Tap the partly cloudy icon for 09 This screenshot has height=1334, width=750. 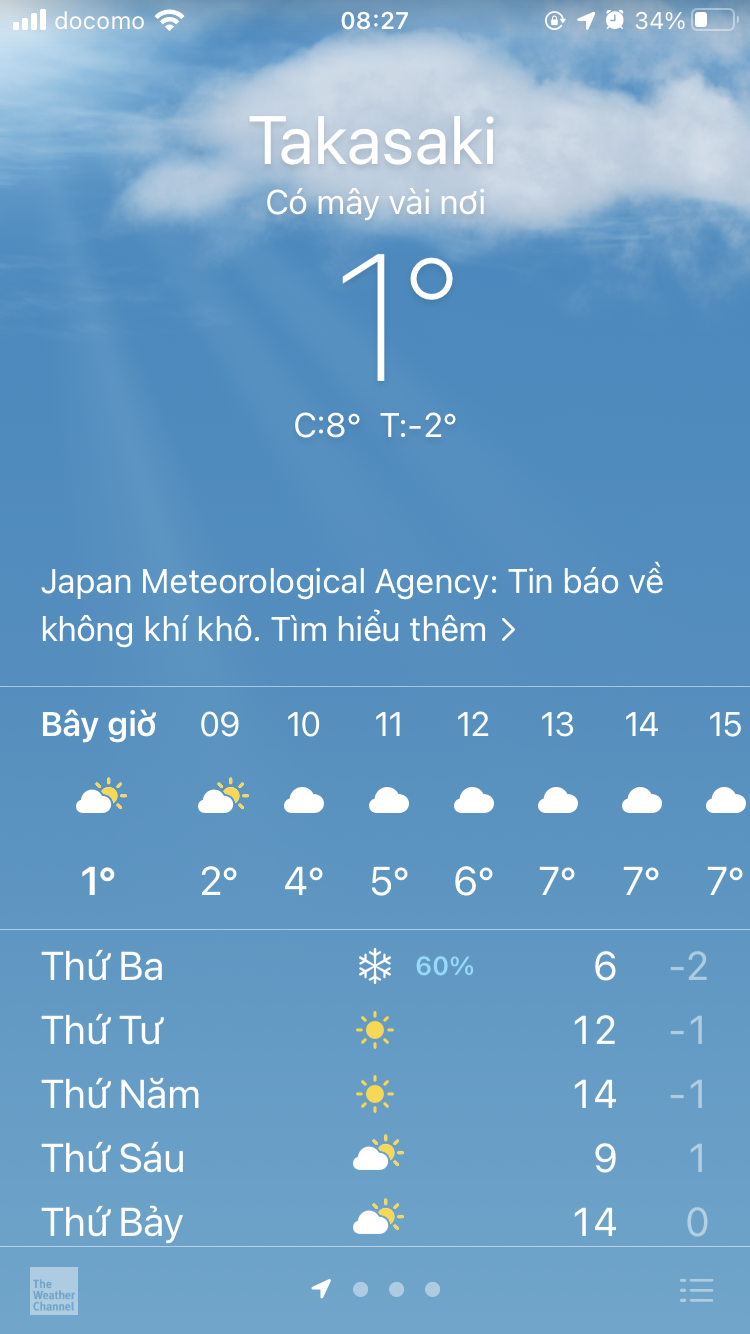coord(220,795)
